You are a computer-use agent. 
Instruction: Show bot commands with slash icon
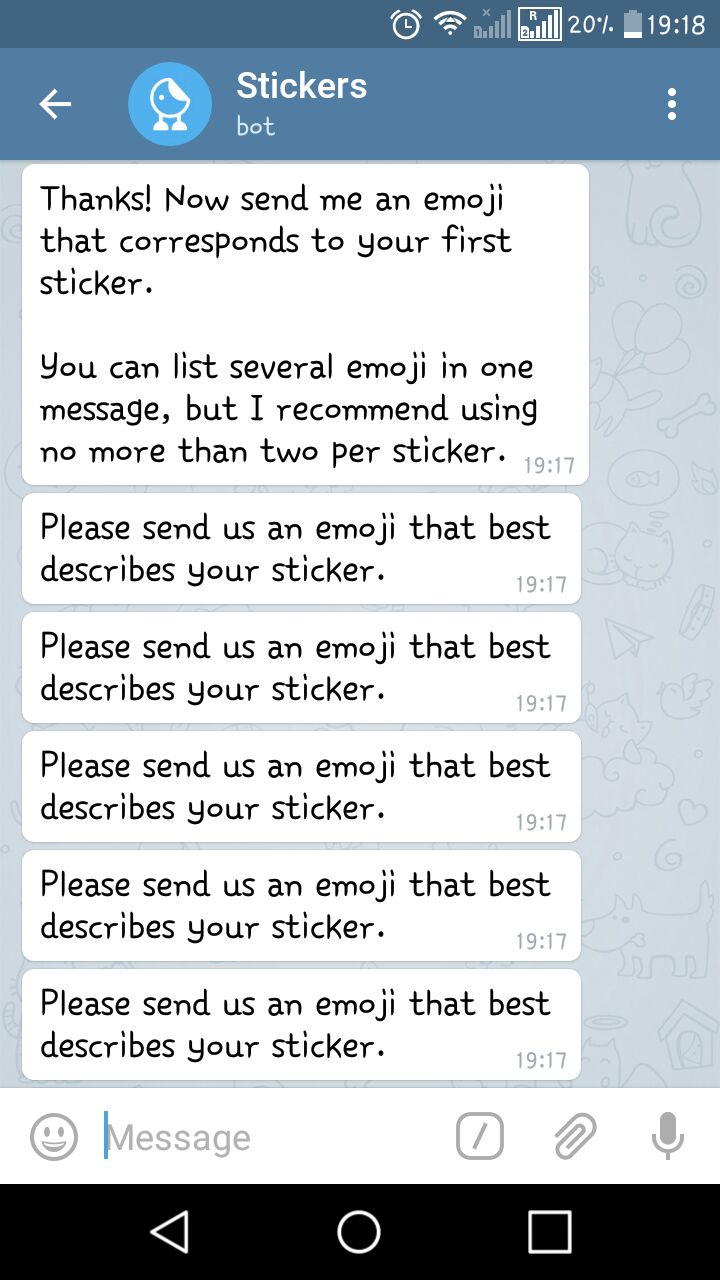[480, 1137]
